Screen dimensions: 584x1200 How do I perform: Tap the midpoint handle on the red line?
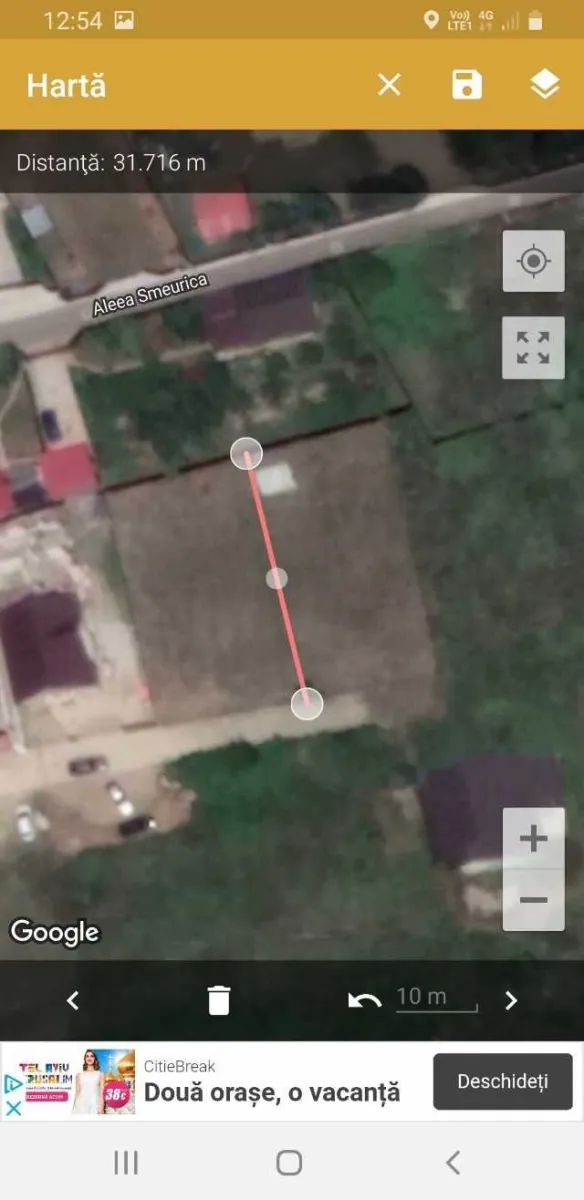click(277, 578)
